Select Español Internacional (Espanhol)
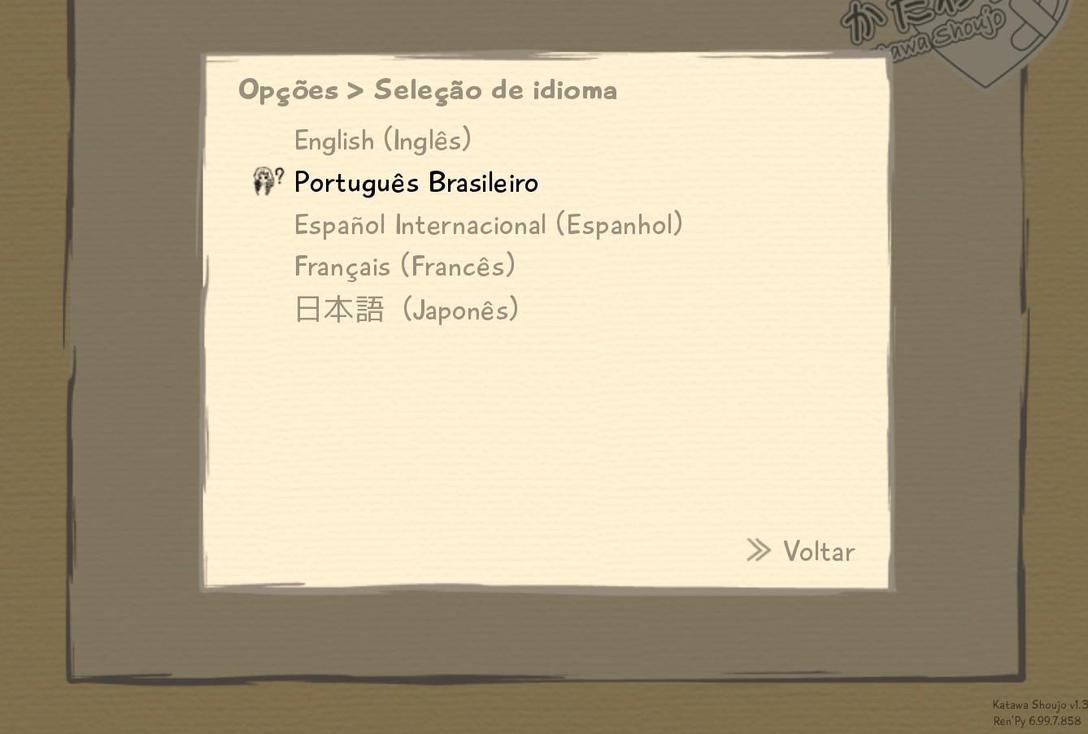The width and height of the screenshot is (1088, 734). (488, 225)
